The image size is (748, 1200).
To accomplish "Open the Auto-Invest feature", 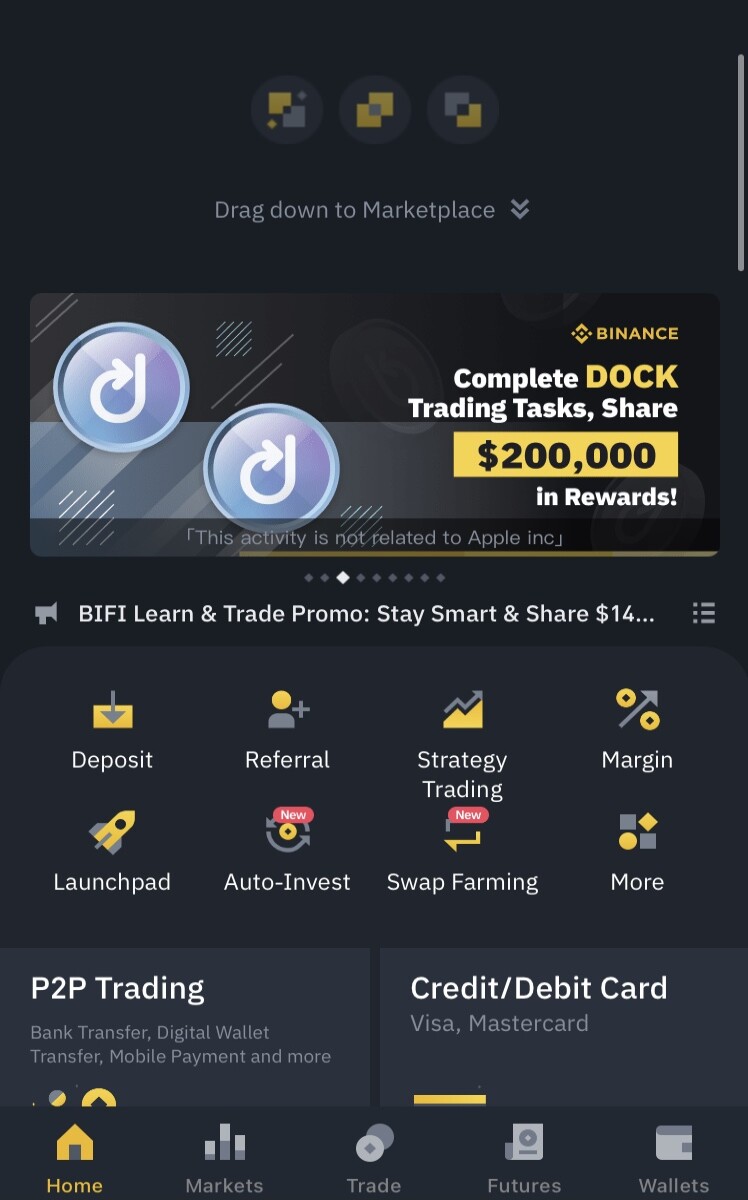I will [x=287, y=853].
